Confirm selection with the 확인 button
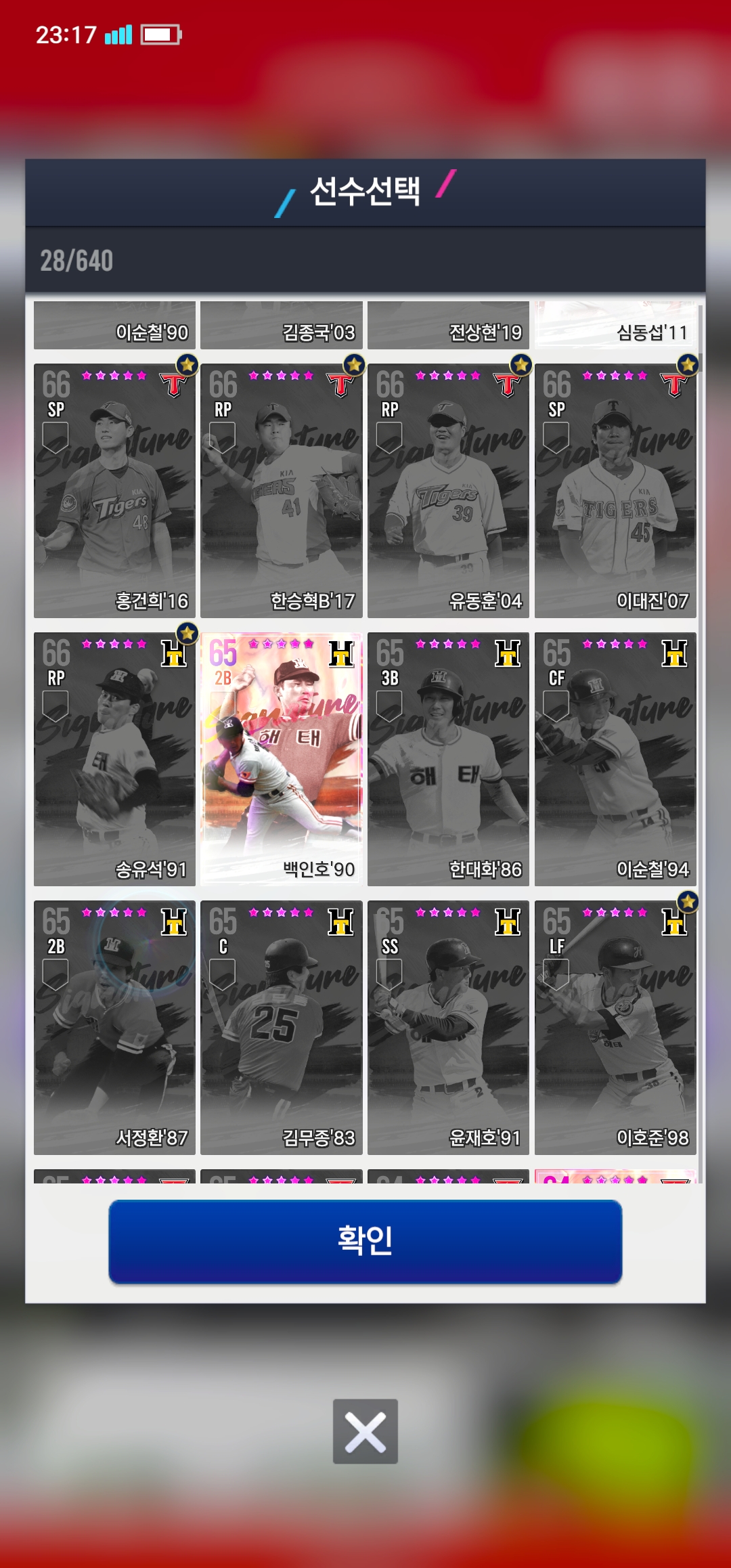731x1568 pixels. (x=365, y=1241)
